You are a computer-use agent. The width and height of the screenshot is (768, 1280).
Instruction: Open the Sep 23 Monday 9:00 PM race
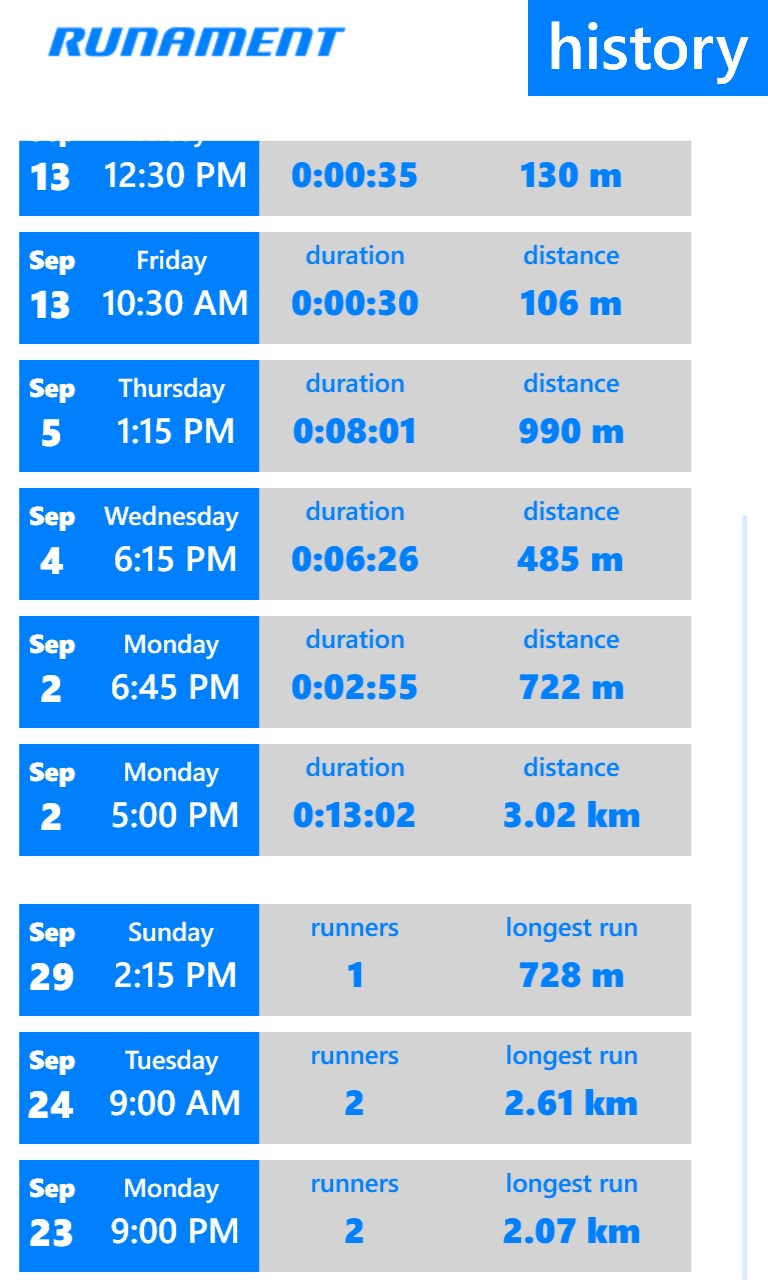[355, 1215]
